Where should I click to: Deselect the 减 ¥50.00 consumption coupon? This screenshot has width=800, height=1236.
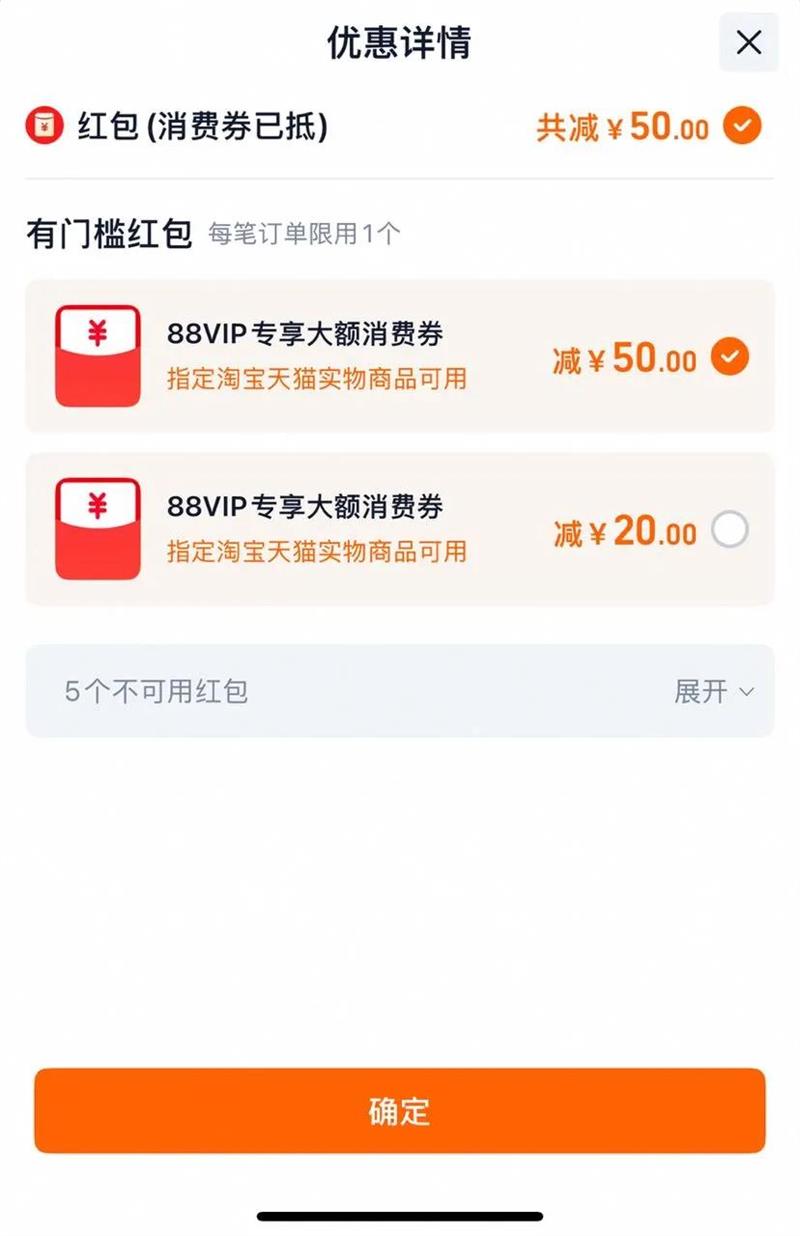pos(730,357)
